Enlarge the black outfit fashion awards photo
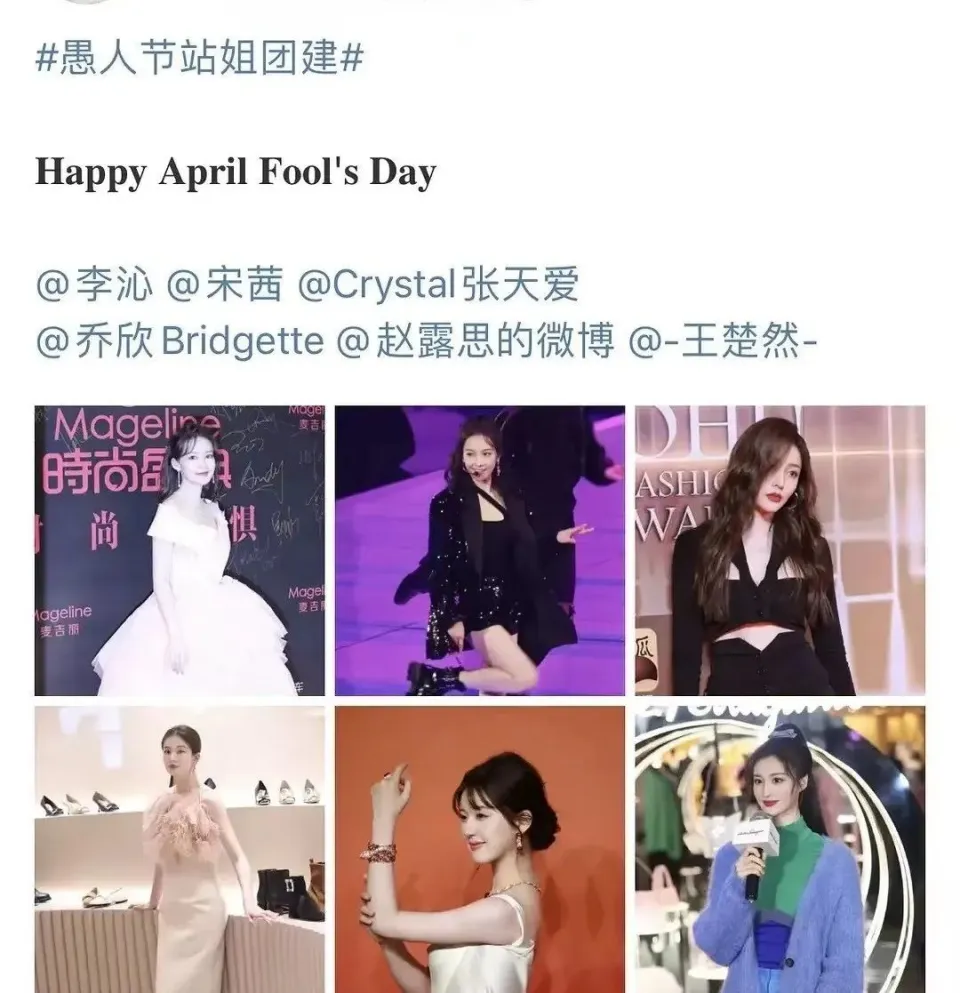The image size is (960, 993). point(780,550)
